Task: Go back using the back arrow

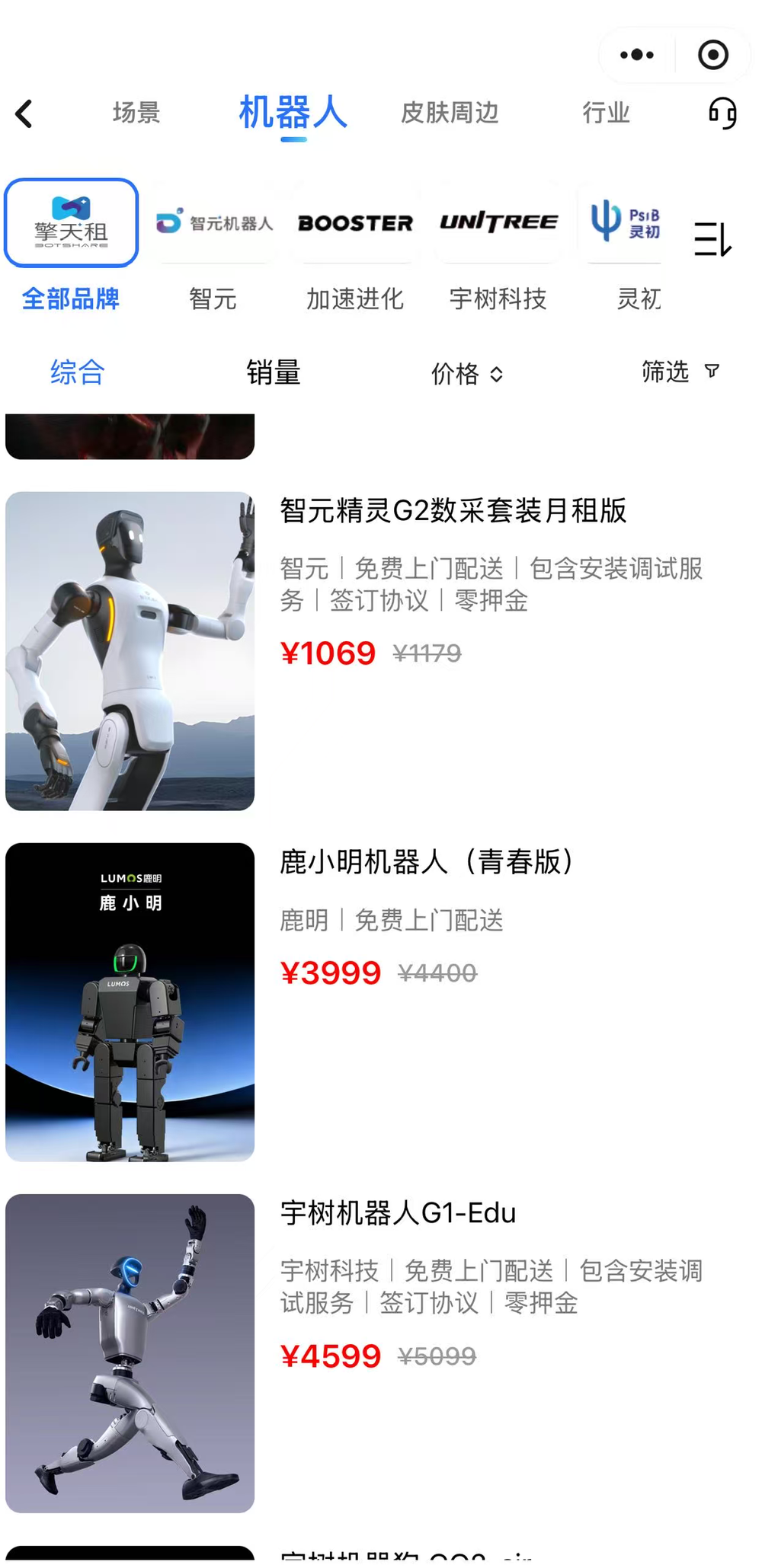Action: (x=24, y=114)
